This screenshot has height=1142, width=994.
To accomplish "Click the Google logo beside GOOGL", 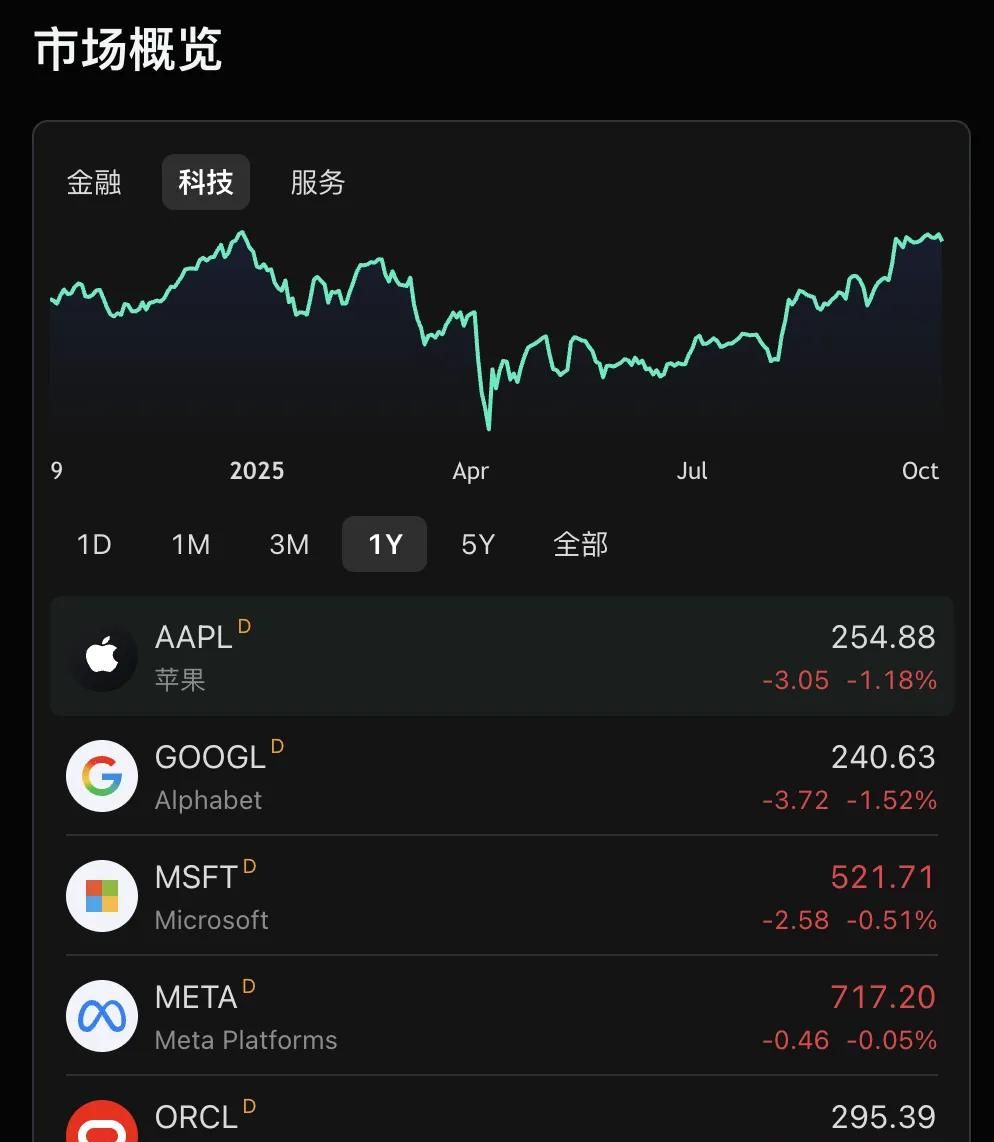I will 102,777.
